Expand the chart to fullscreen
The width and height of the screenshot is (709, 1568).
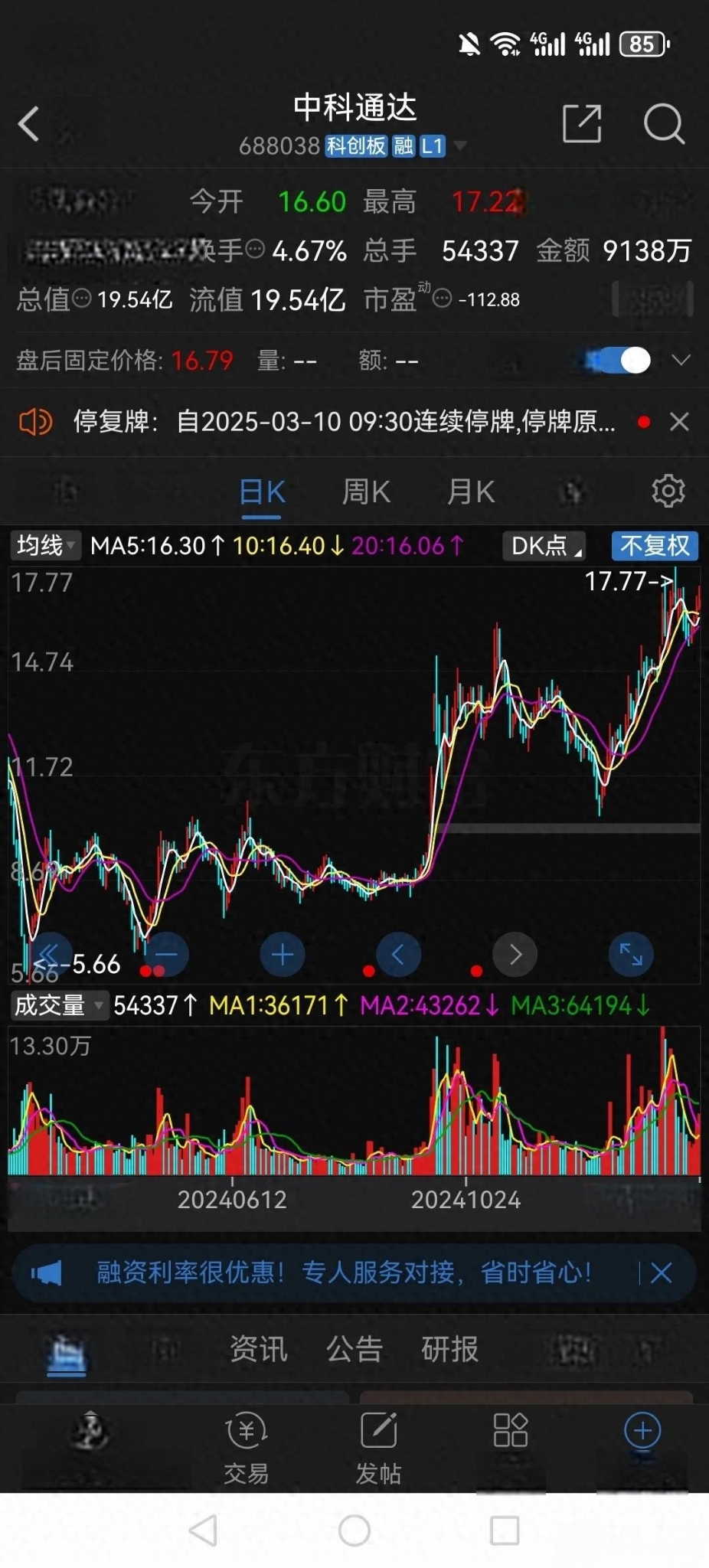pyautogui.click(x=631, y=954)
